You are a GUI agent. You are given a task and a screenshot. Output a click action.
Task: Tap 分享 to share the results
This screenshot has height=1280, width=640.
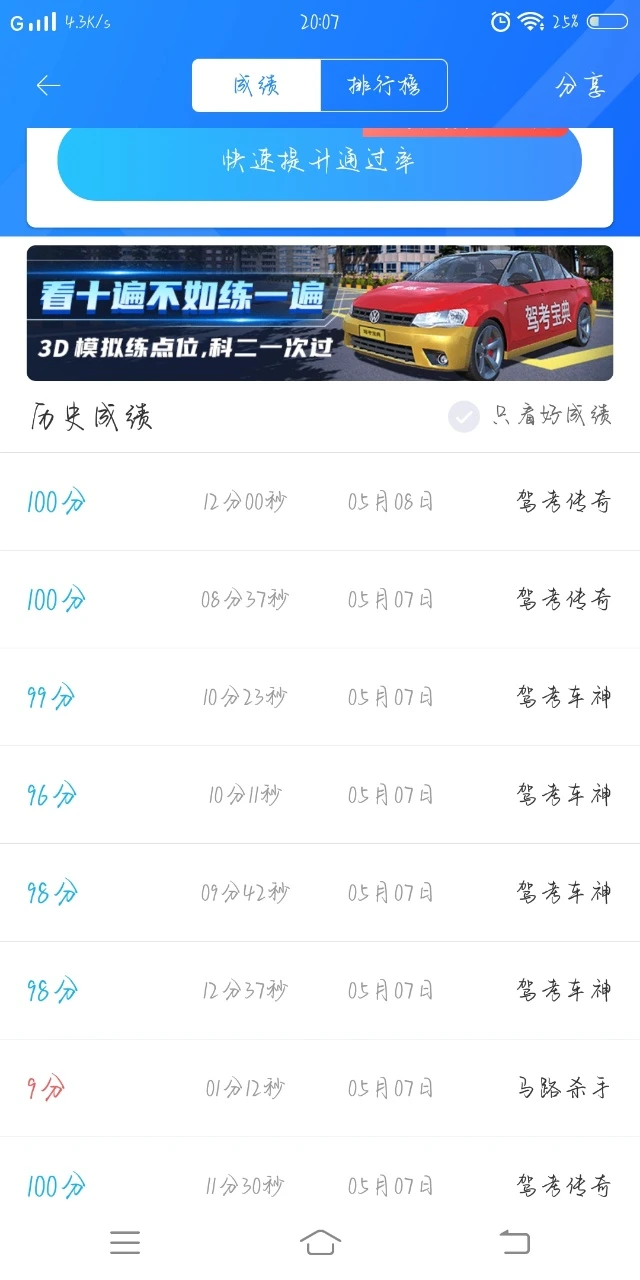click(x=580, y=86)
